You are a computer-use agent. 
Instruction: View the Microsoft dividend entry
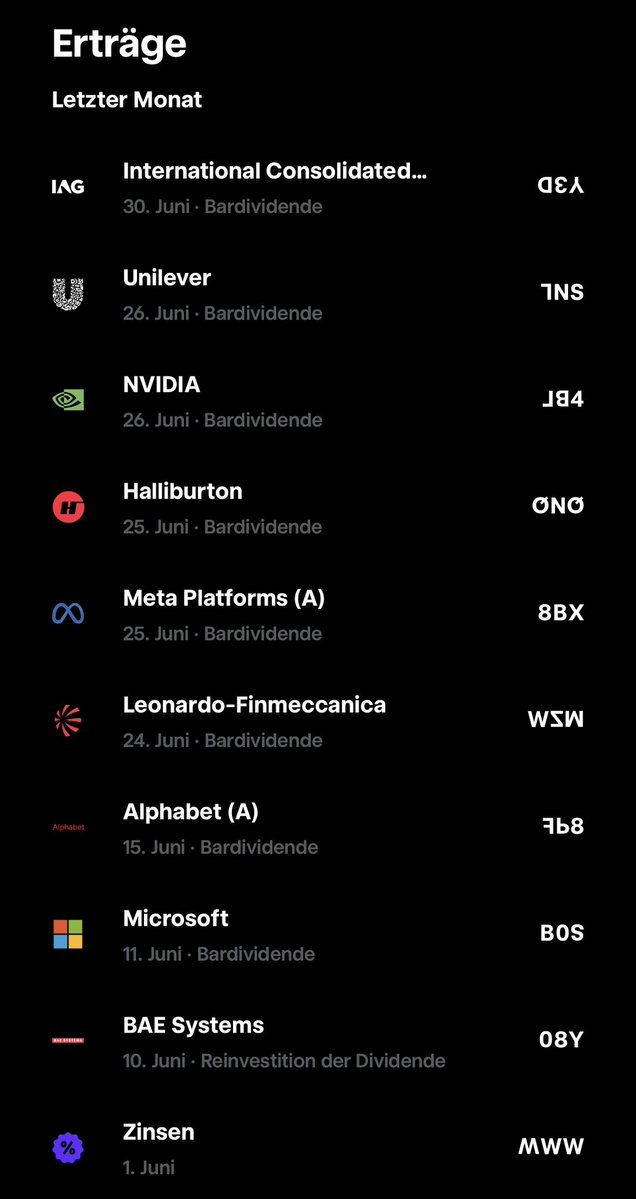click(x=318, y=934)
